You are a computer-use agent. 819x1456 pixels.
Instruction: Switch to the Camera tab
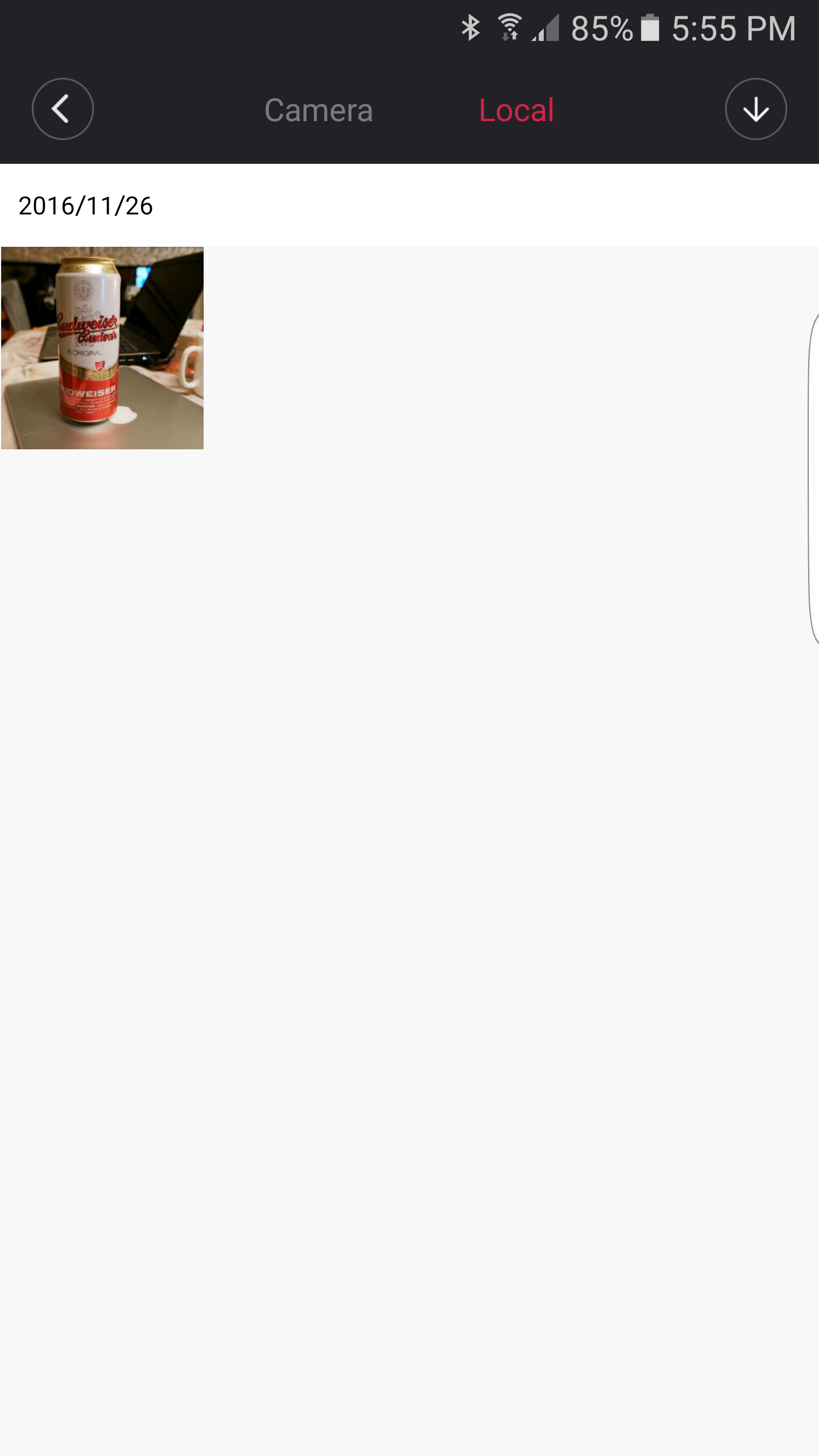pyautogui.click(x=318, y=110)
